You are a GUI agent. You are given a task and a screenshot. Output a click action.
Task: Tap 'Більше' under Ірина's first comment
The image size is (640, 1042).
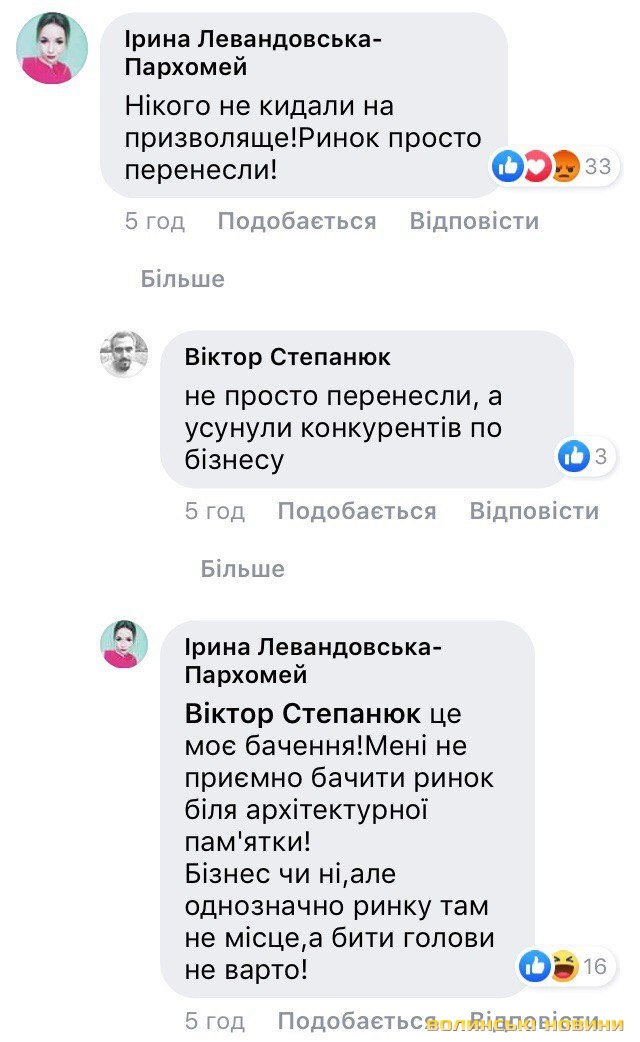(x=182, y=278)
